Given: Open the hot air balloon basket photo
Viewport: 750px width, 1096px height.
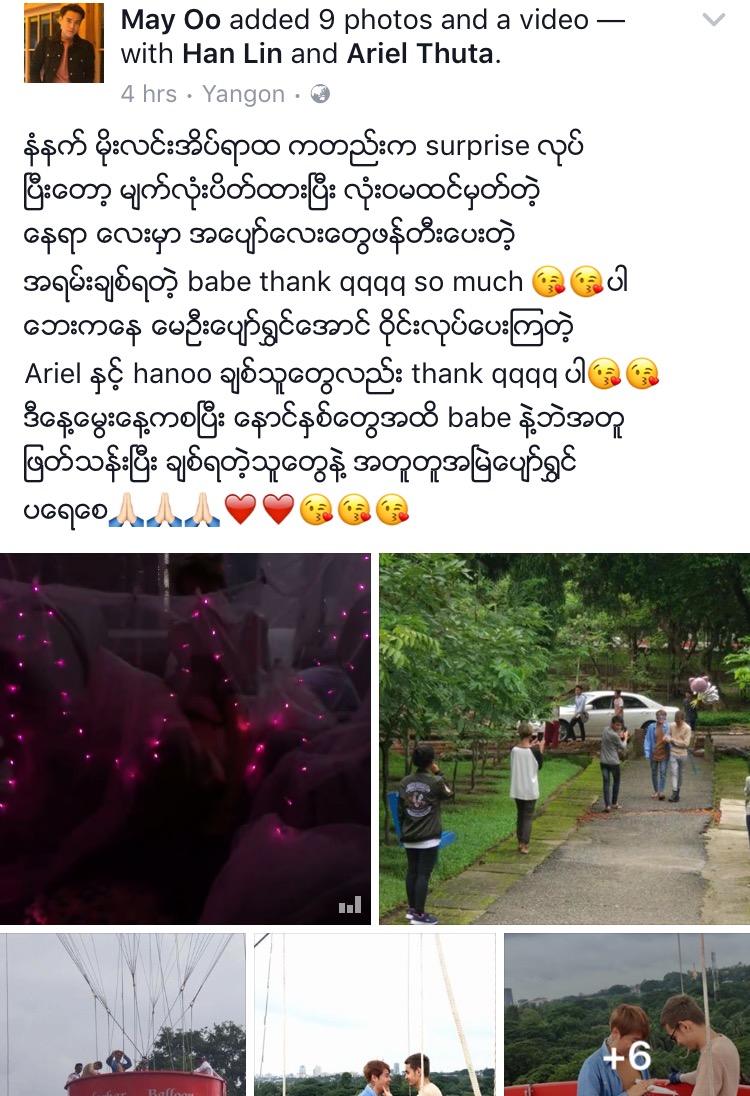Looking at the screenshot, I should coord(123,1014).
